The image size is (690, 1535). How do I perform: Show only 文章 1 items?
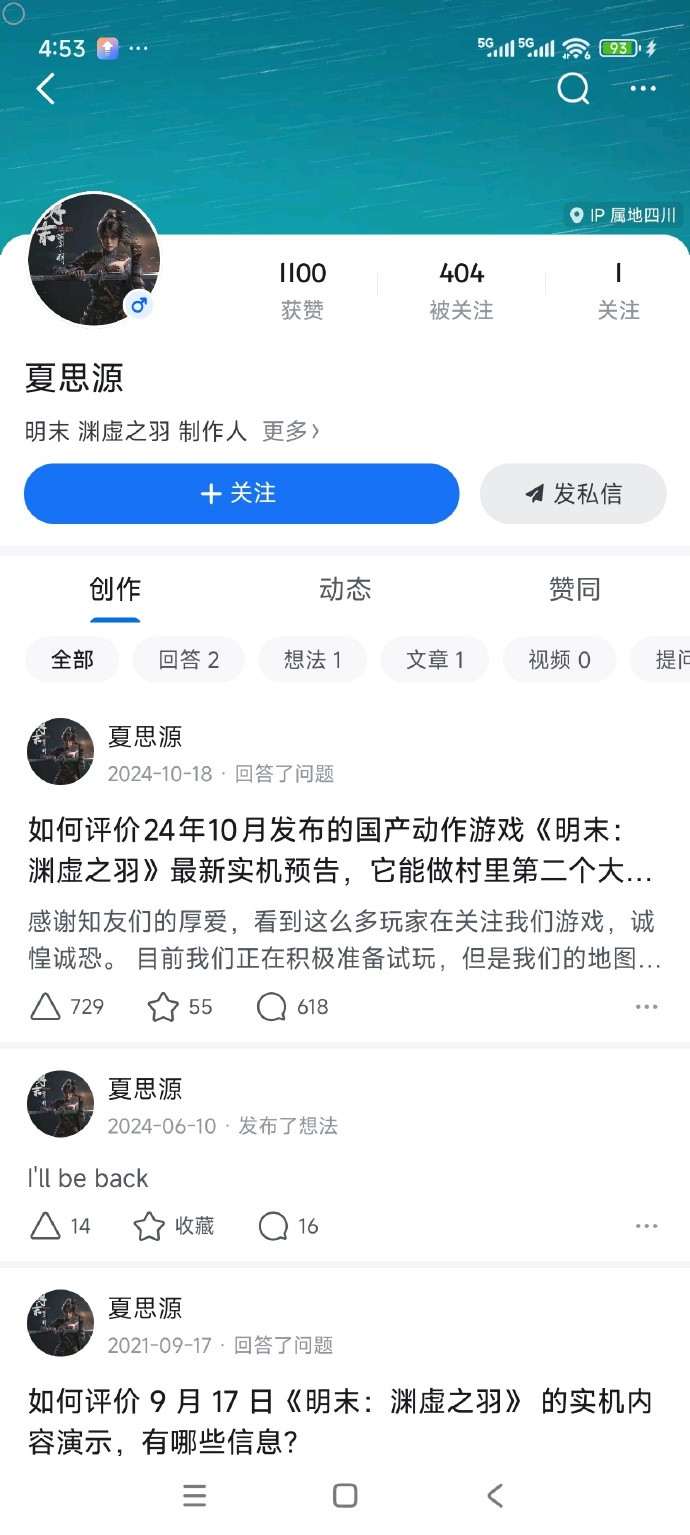coord(434,659)
